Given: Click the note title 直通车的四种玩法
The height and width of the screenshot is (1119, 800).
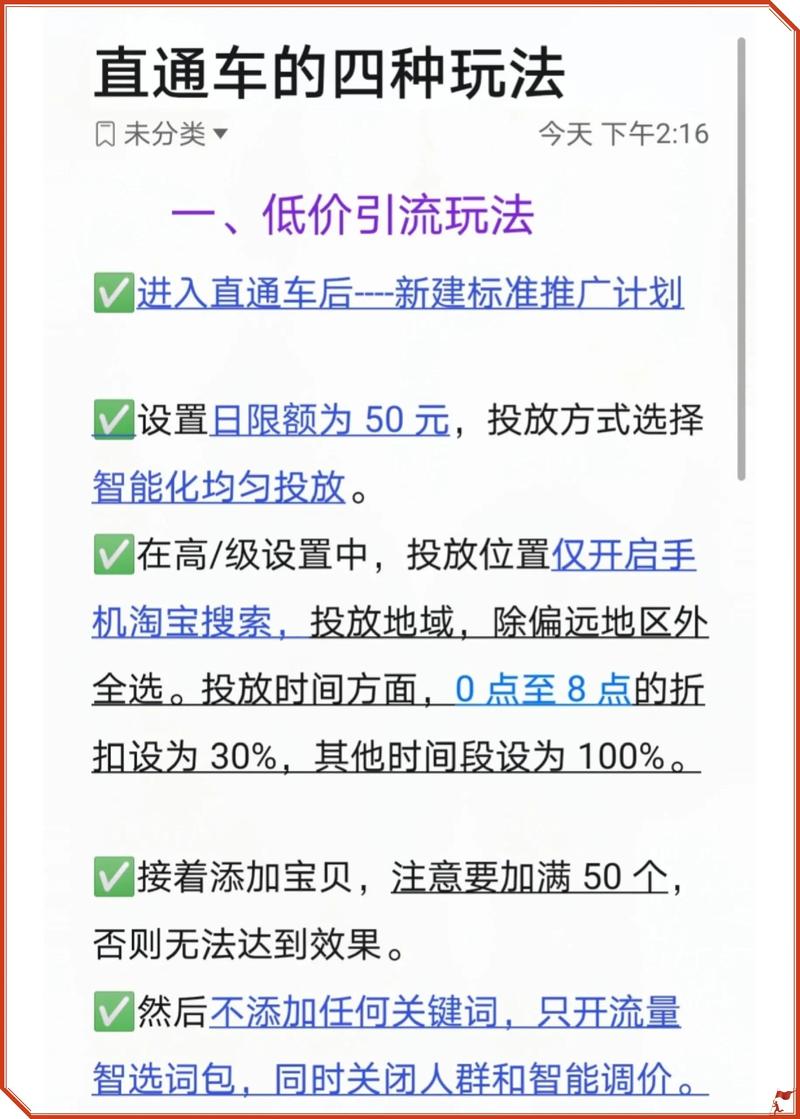Looking at the screenshot, I should point(335,70).
